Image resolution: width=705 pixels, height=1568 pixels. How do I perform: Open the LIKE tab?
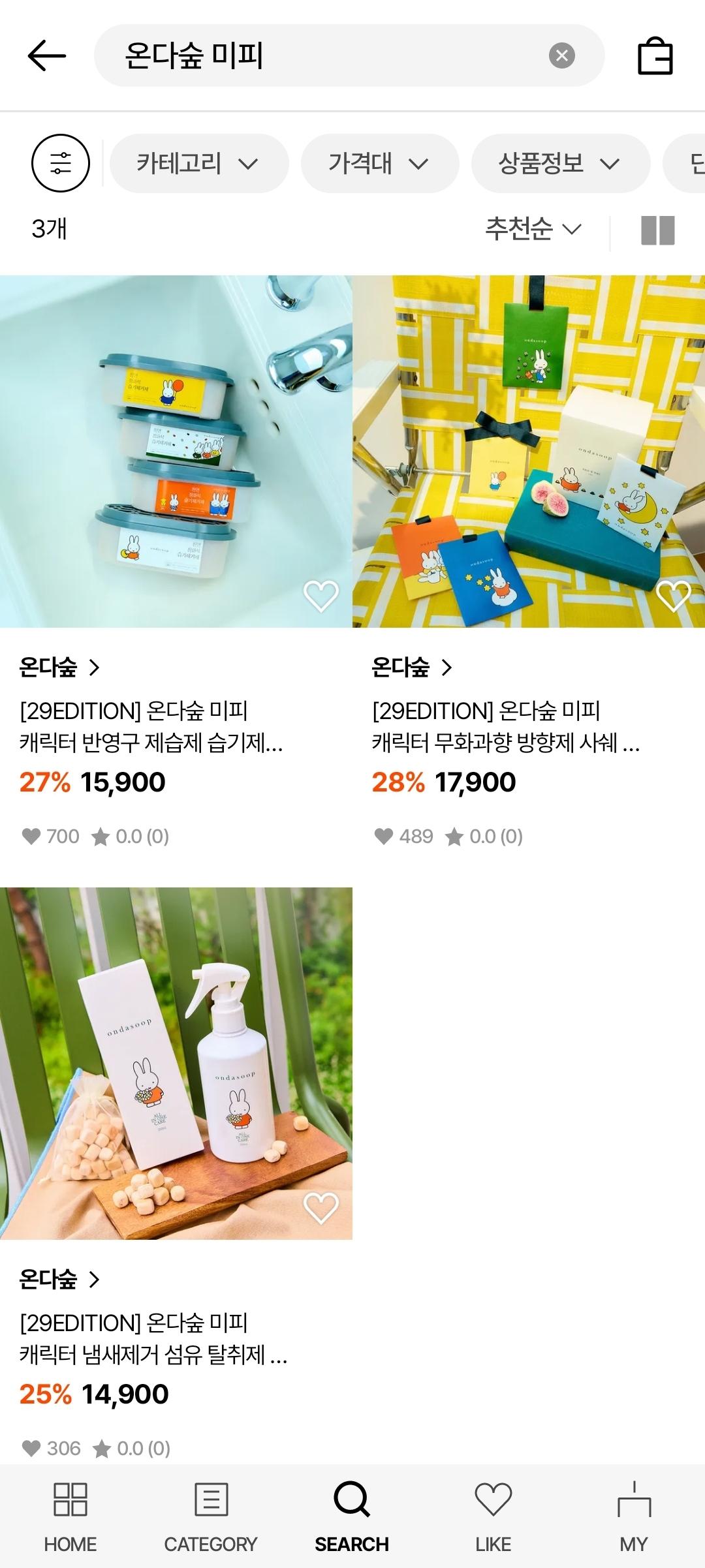493,1516
